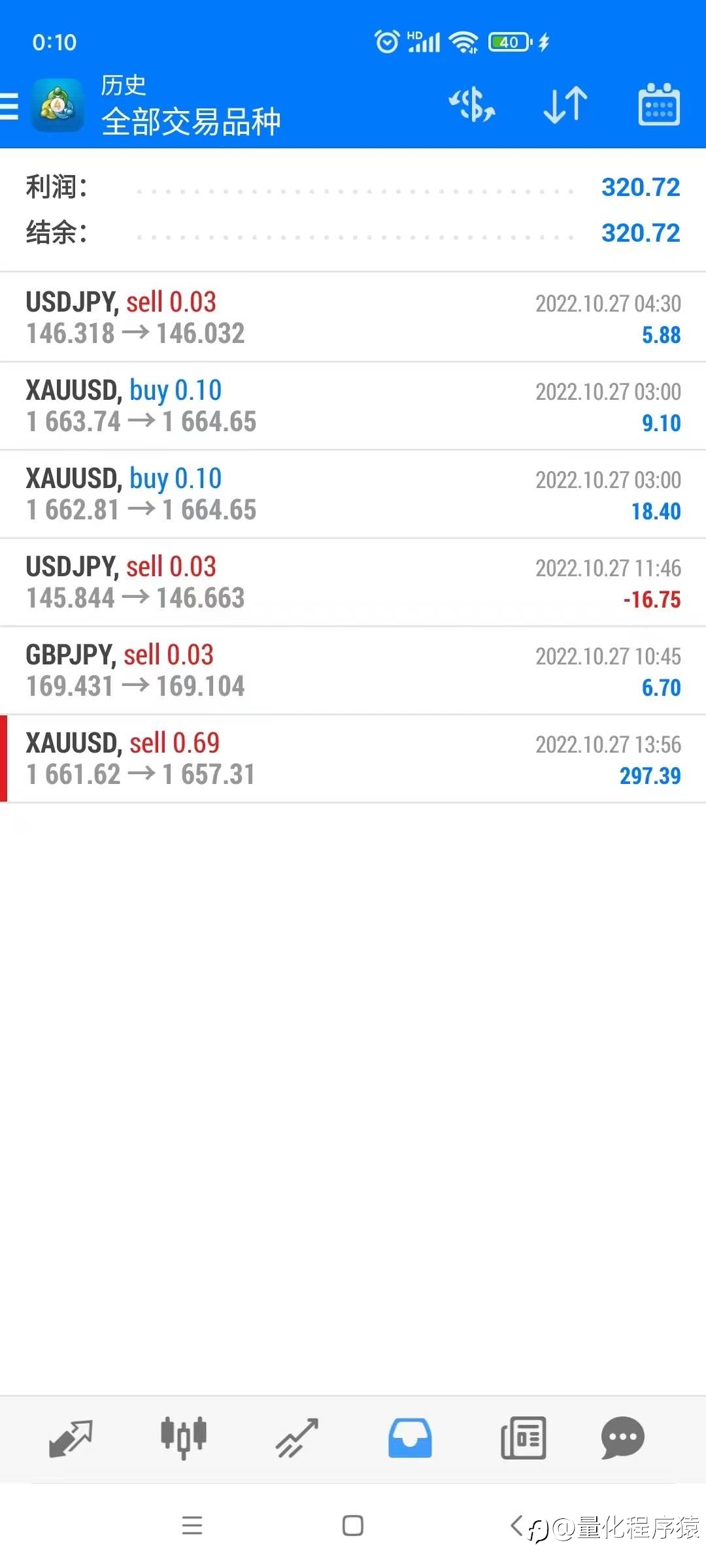
Task: Open the symbol filter dollar icon
Action: point(472,105)
